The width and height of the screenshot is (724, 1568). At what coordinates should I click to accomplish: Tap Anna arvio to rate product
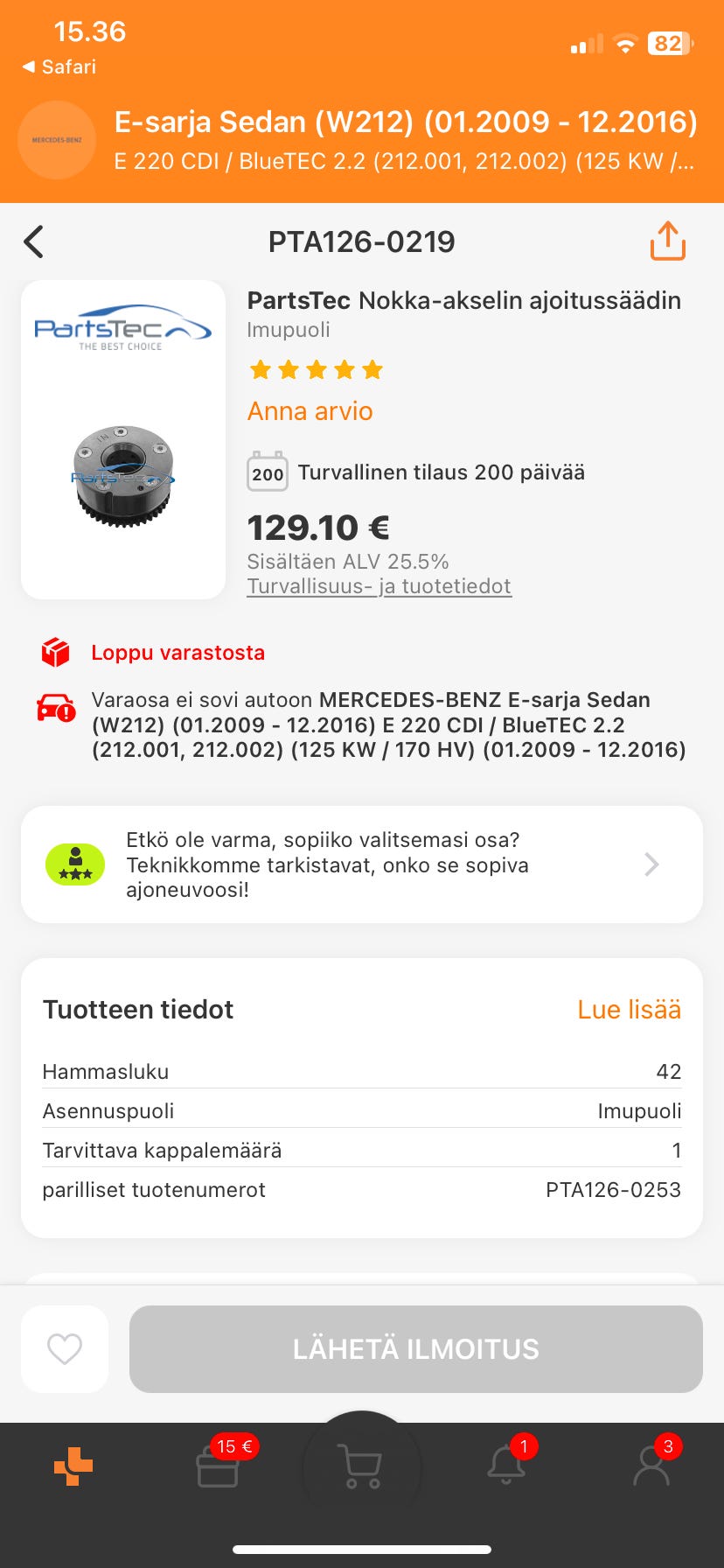pos(310,411)
